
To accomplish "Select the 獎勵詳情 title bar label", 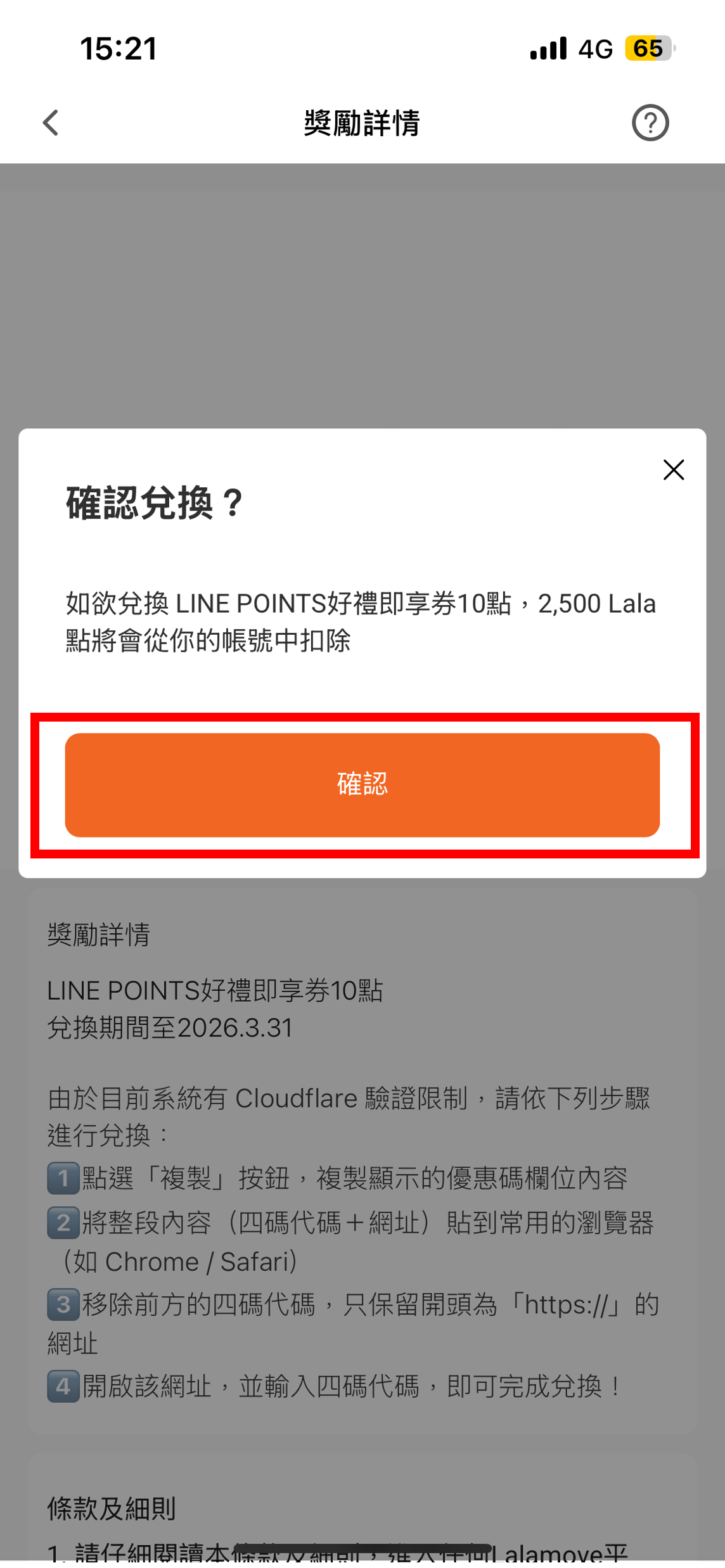I will tap(362, 124).
